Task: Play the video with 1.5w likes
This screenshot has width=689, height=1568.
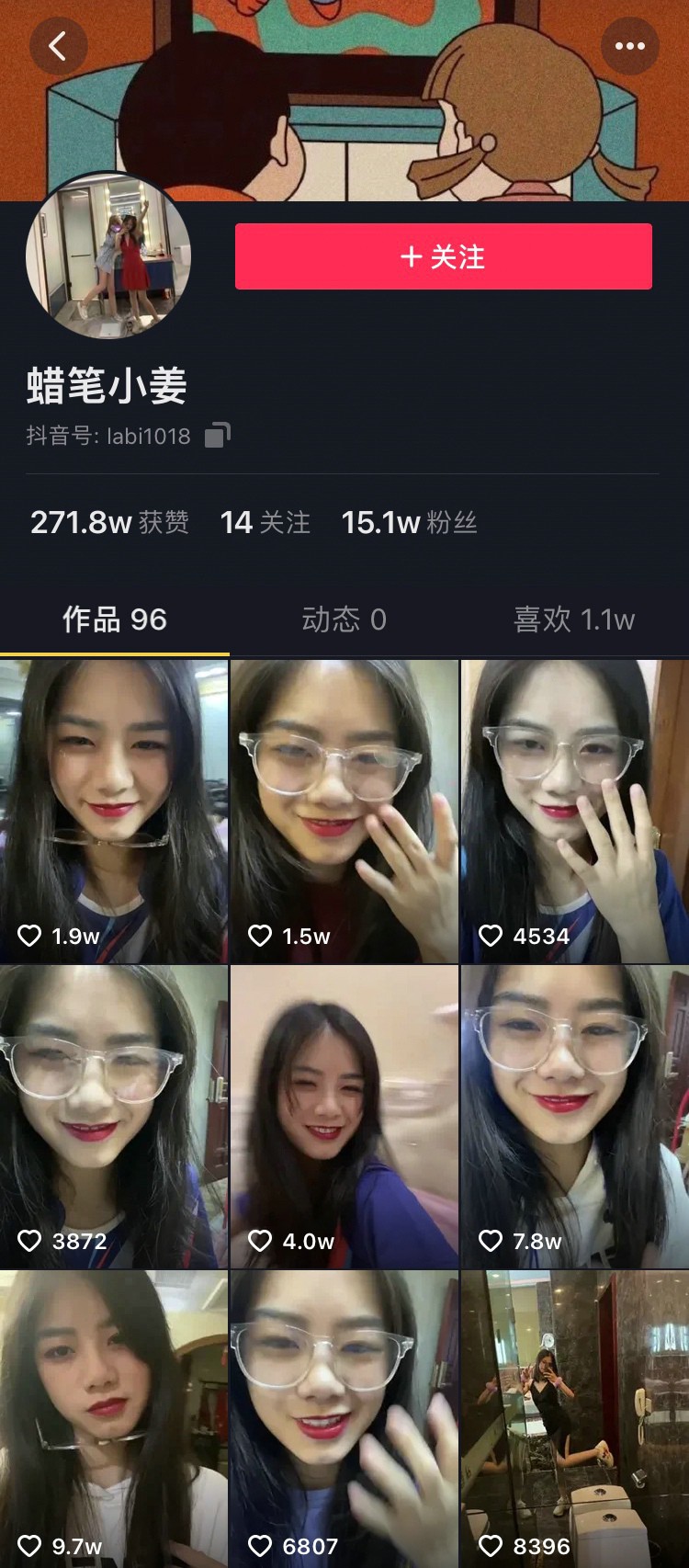Action: (x=344, y=811)
